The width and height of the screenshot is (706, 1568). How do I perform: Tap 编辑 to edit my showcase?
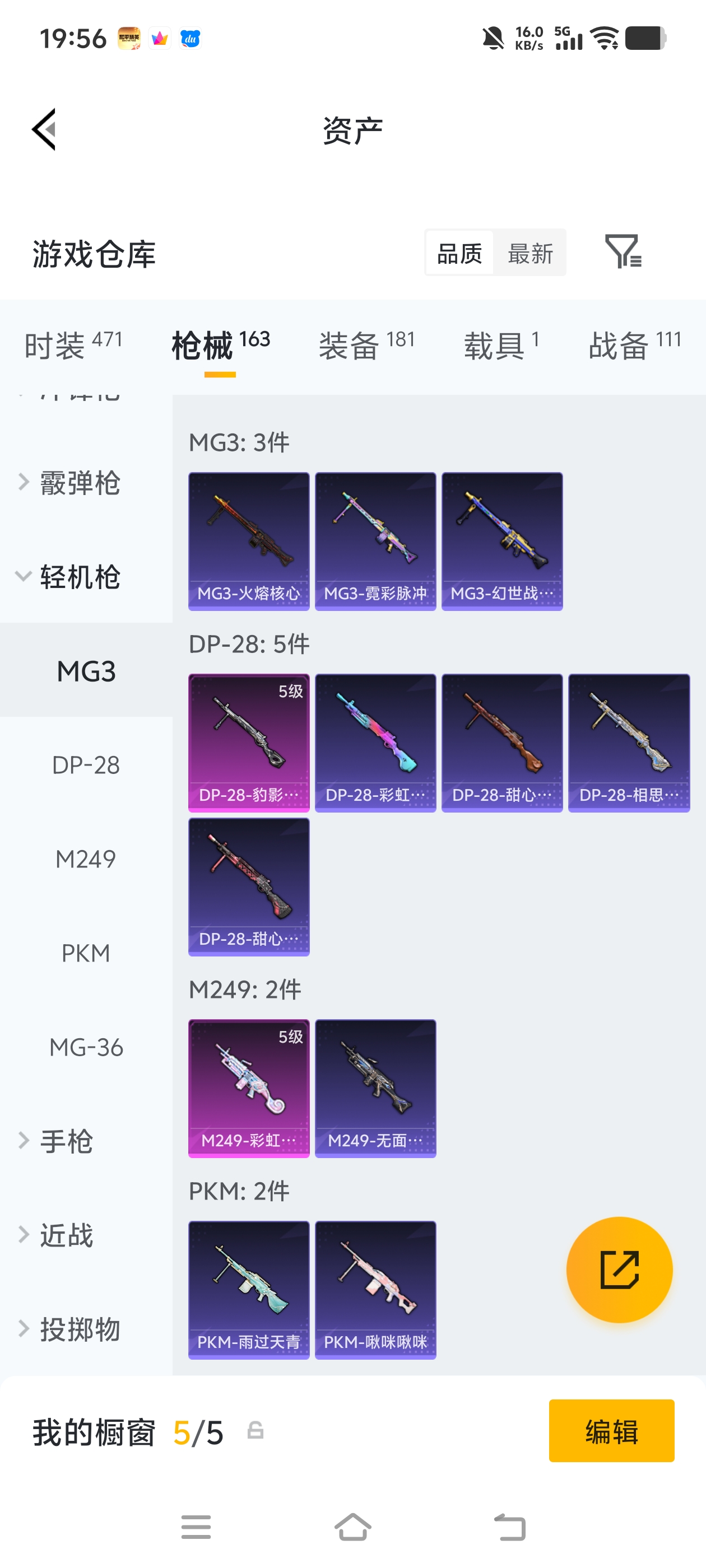point(611,1431)
